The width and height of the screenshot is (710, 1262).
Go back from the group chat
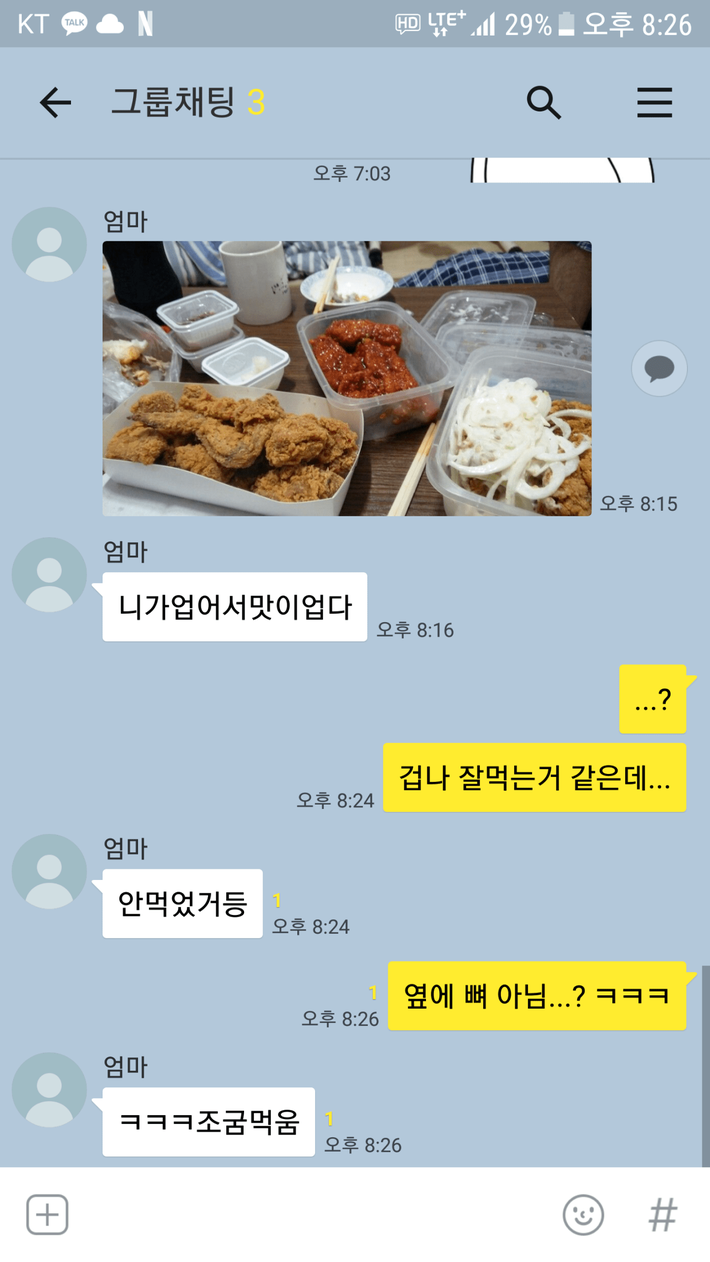[x=55, y=103]
